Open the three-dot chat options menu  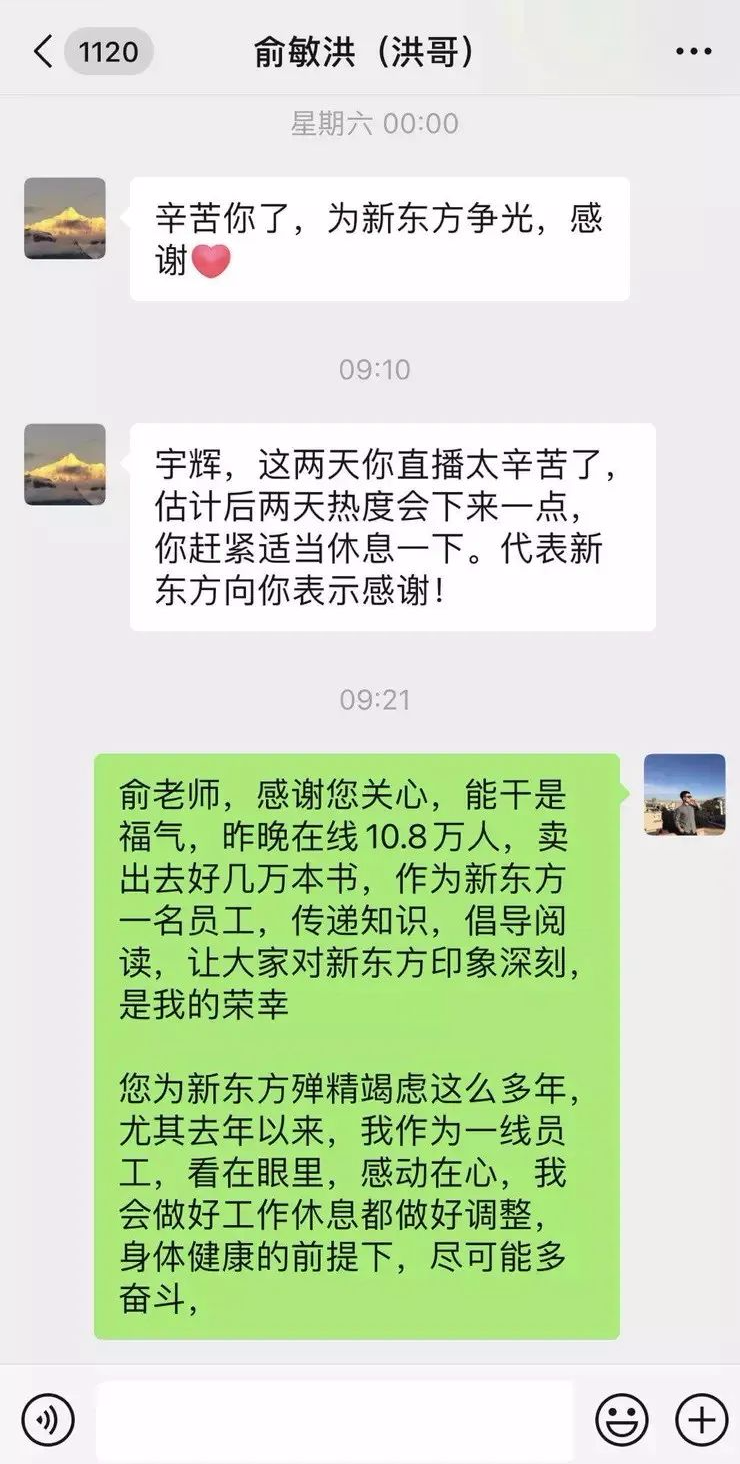(693, 52)
